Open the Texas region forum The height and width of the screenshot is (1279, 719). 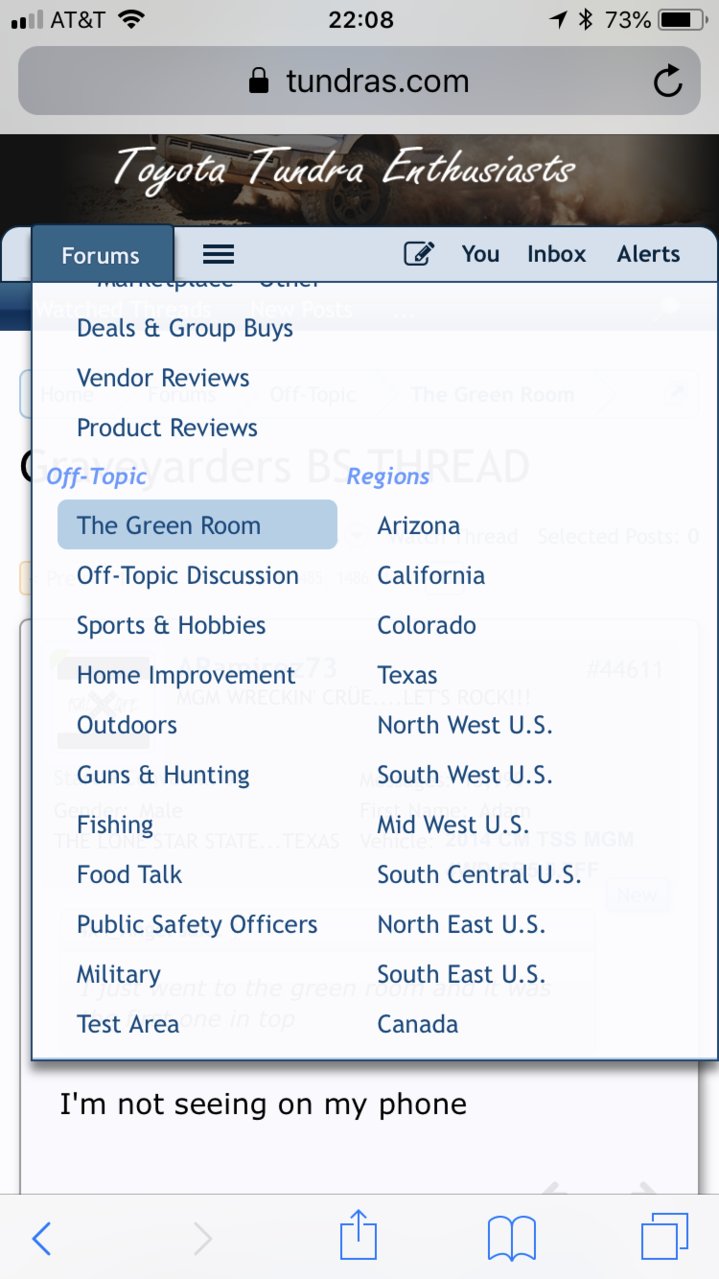(407, 675)
